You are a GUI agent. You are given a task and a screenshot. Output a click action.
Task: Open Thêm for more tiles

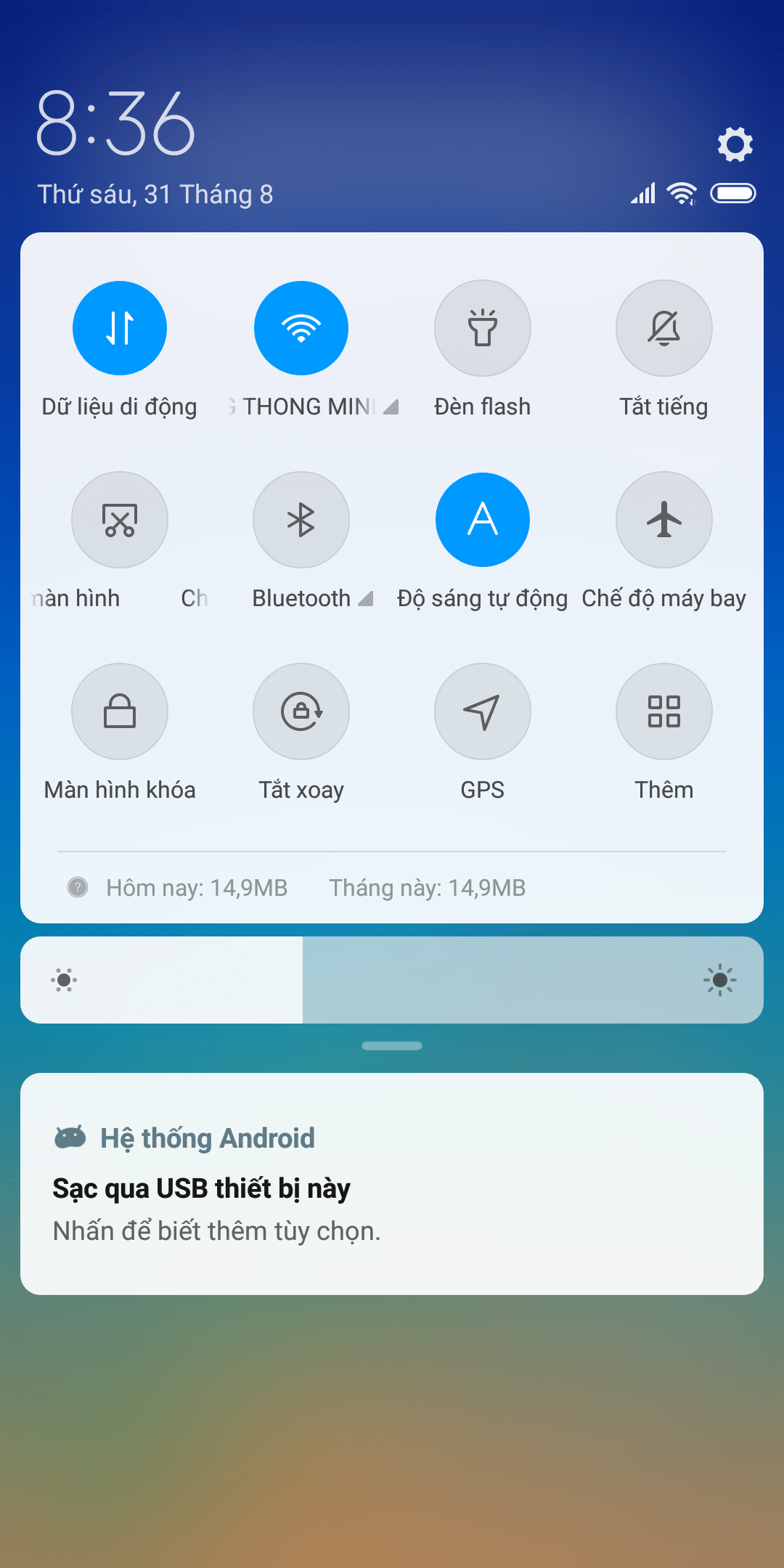point(664,711)
